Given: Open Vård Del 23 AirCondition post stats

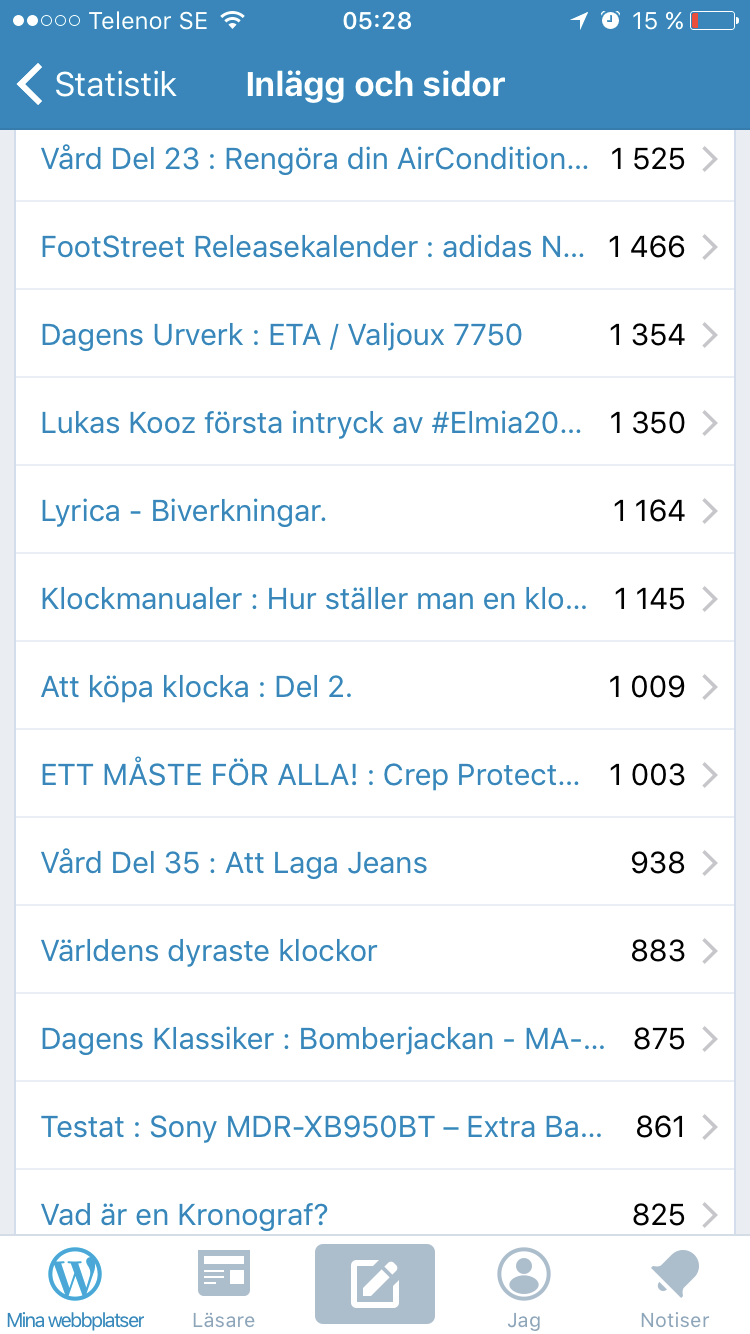Looking at the screenshot, I should (375, 158).
